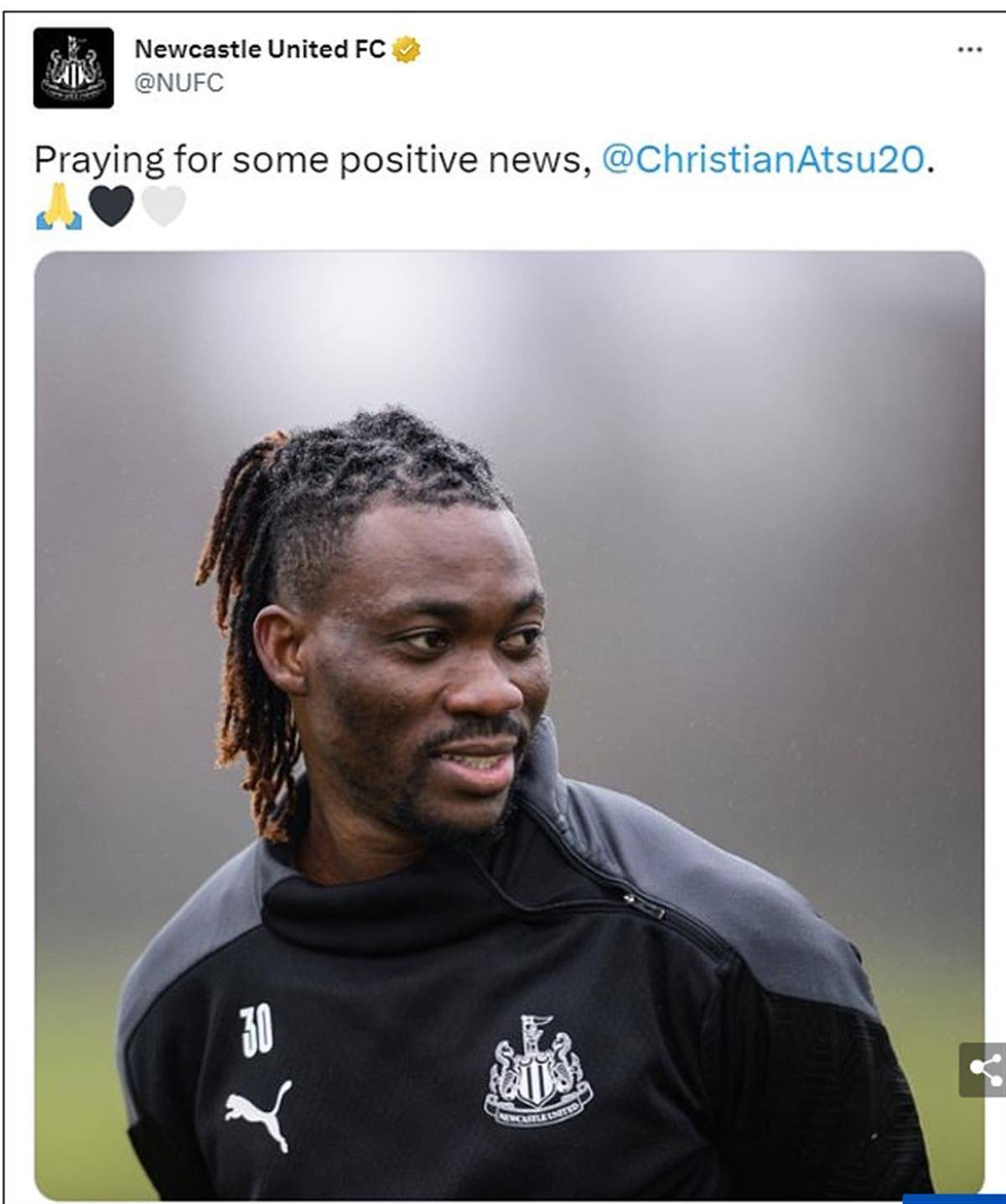Tap the Newcastle United FC account name
The height and width of the screenshot is (1204, 1006).
point(259,49)
